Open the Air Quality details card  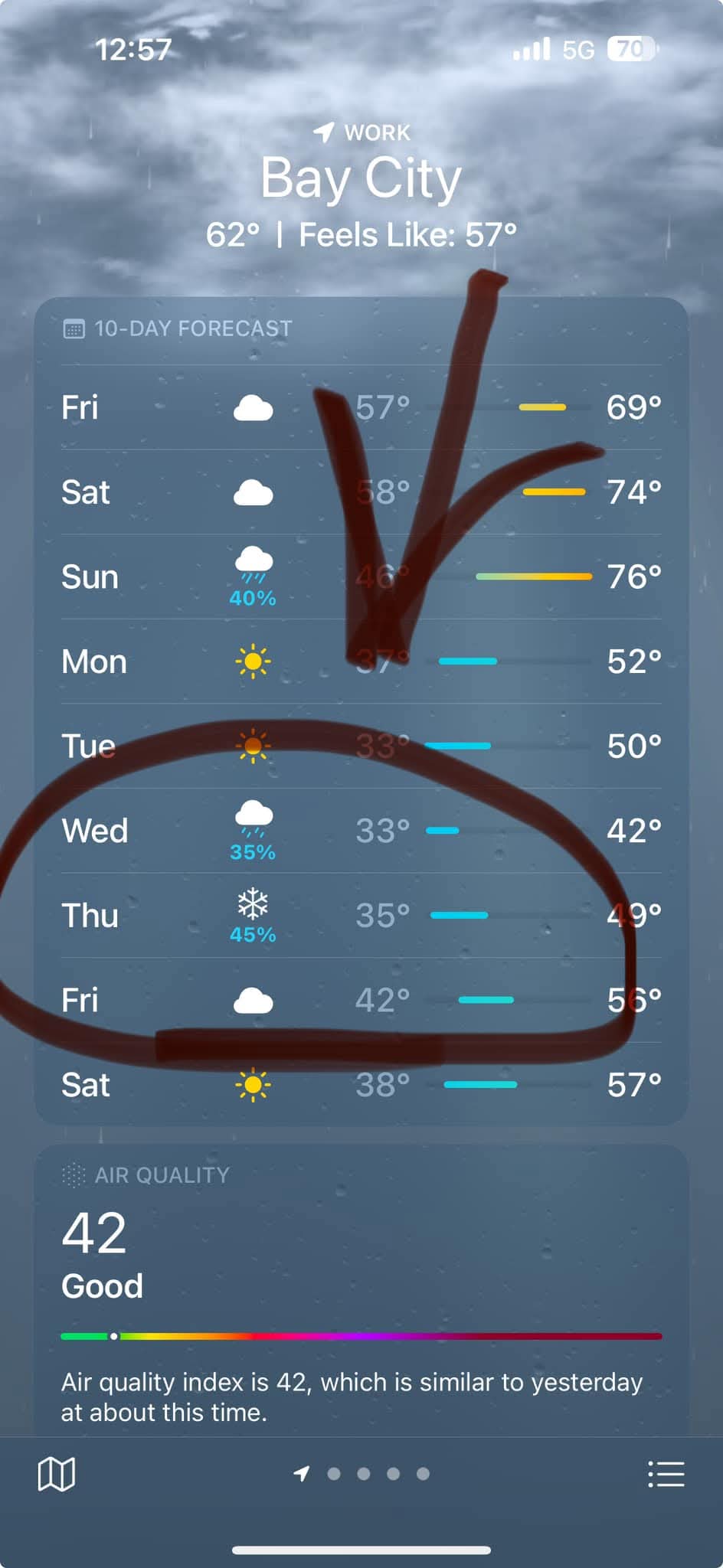[361, 1286]
